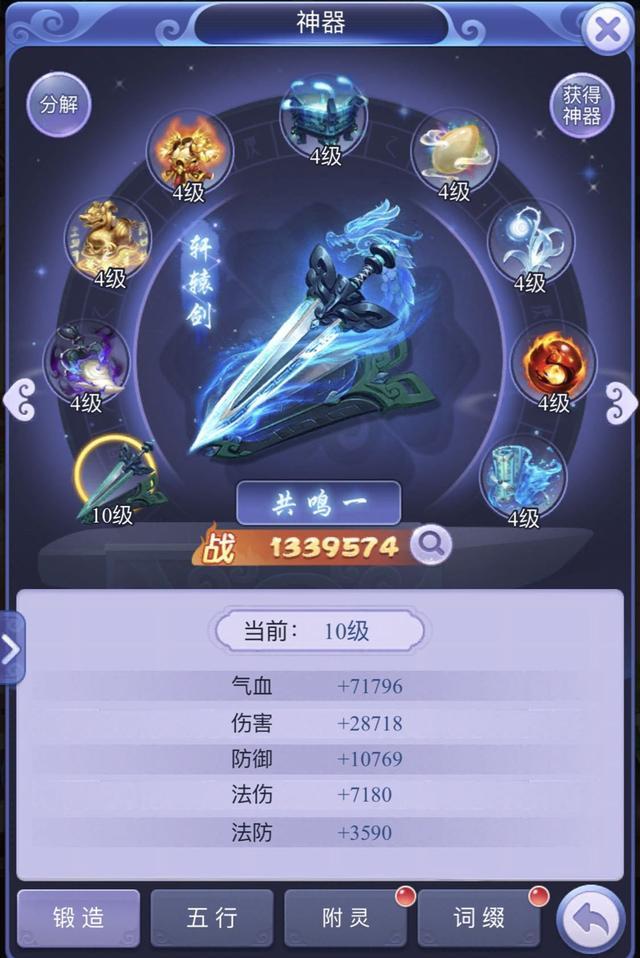Select the level 10 sword artifact
The height and width of the screenshot is (958, 640).
(x=118, y=478)
